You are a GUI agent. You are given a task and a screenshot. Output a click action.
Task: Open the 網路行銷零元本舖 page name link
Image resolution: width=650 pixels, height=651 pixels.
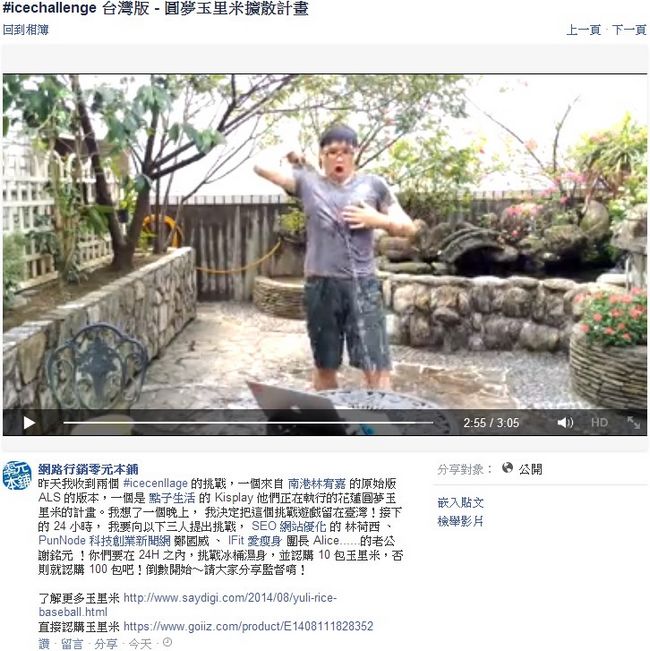(88, 468)
